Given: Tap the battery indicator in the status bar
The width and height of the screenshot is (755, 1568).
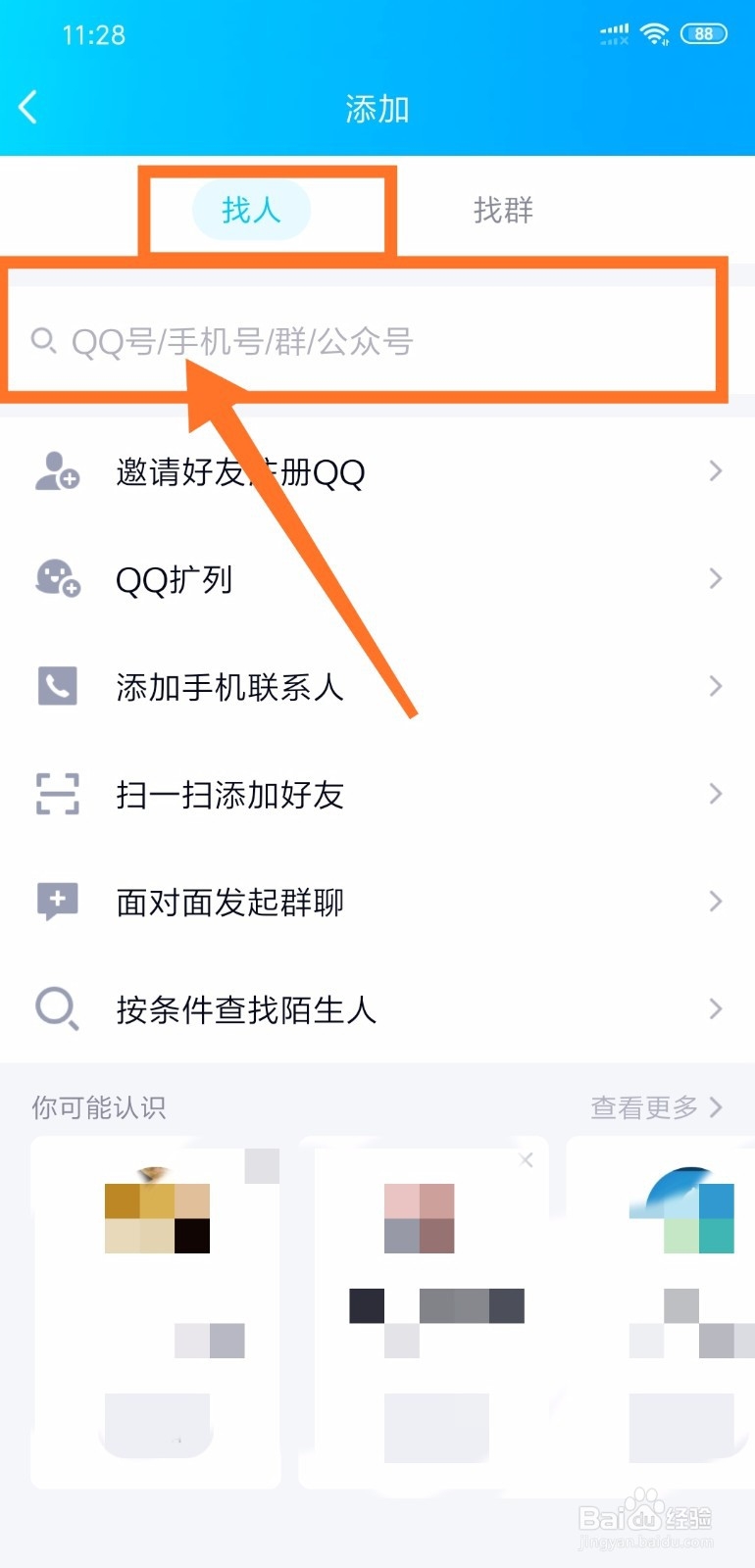Looking at the screenshot, I should (x=702, y=33).
